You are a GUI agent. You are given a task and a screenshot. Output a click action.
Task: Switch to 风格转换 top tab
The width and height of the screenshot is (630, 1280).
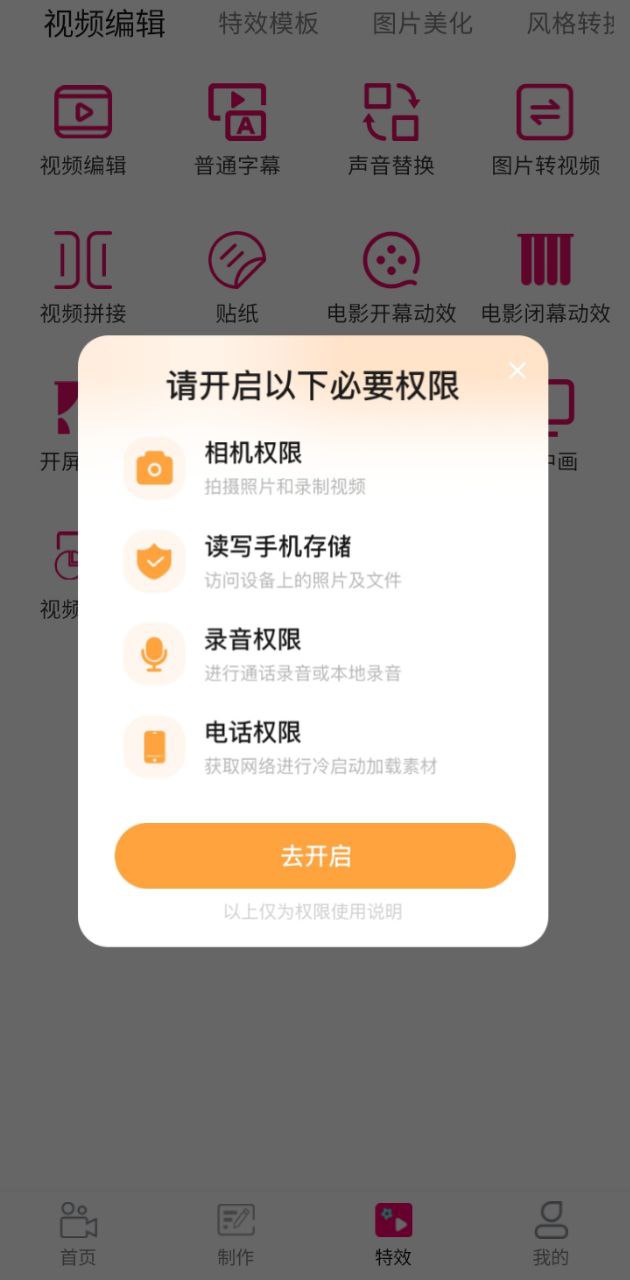(x=570, y=24)
